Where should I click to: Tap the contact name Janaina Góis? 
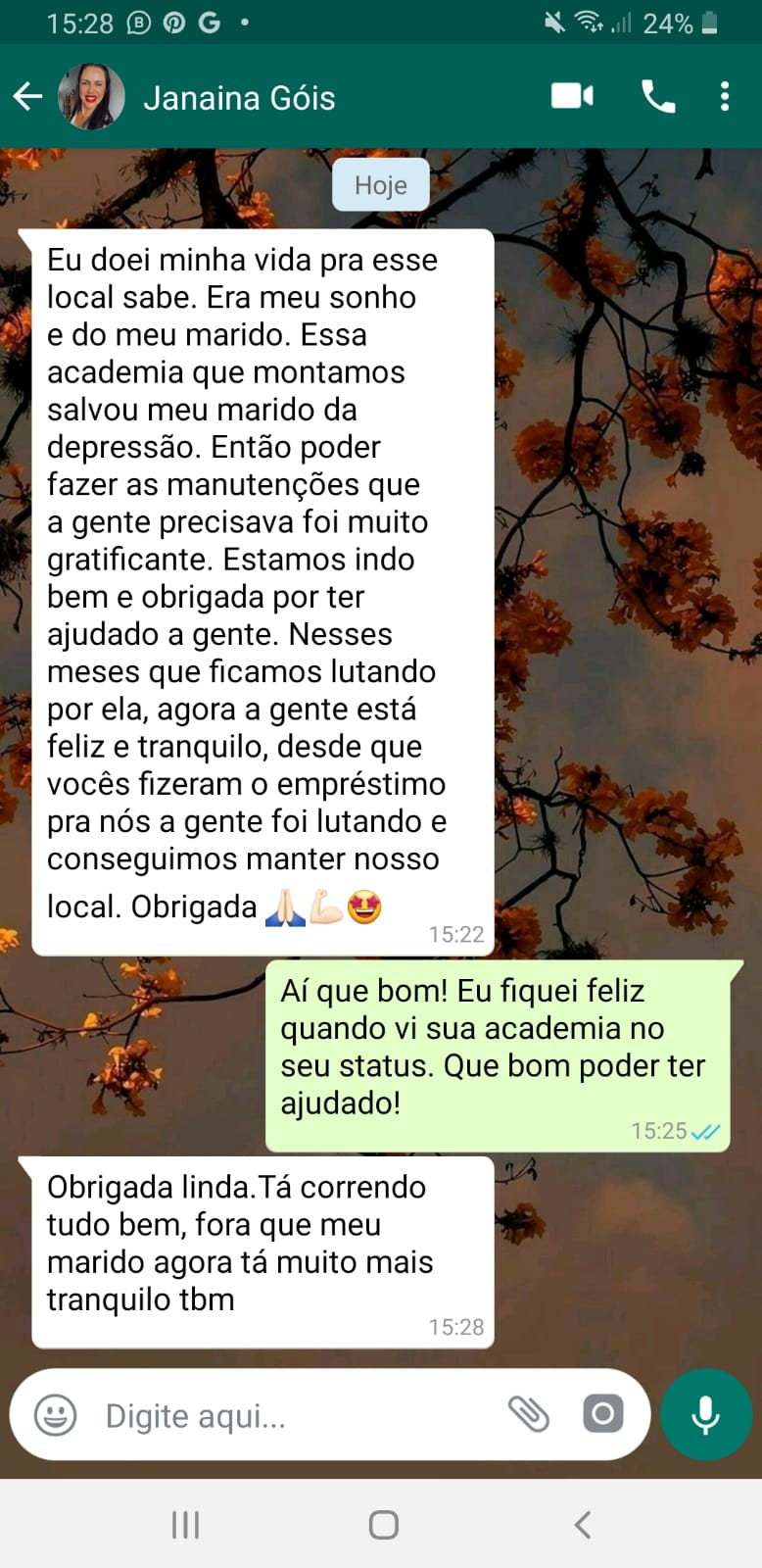click(239, 97)
